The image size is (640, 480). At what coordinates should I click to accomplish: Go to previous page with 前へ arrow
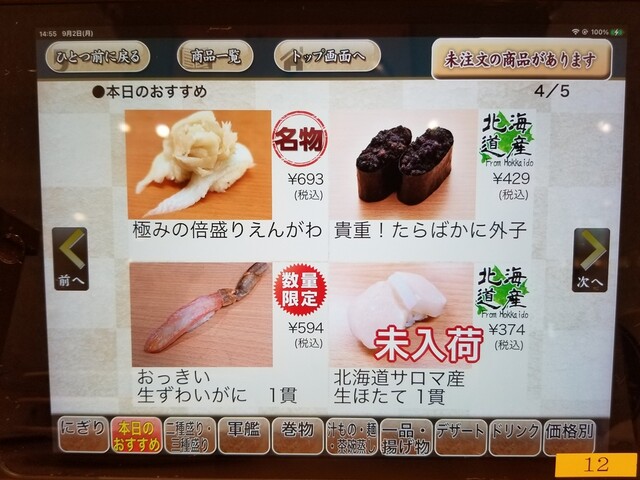tap(71, 258)
